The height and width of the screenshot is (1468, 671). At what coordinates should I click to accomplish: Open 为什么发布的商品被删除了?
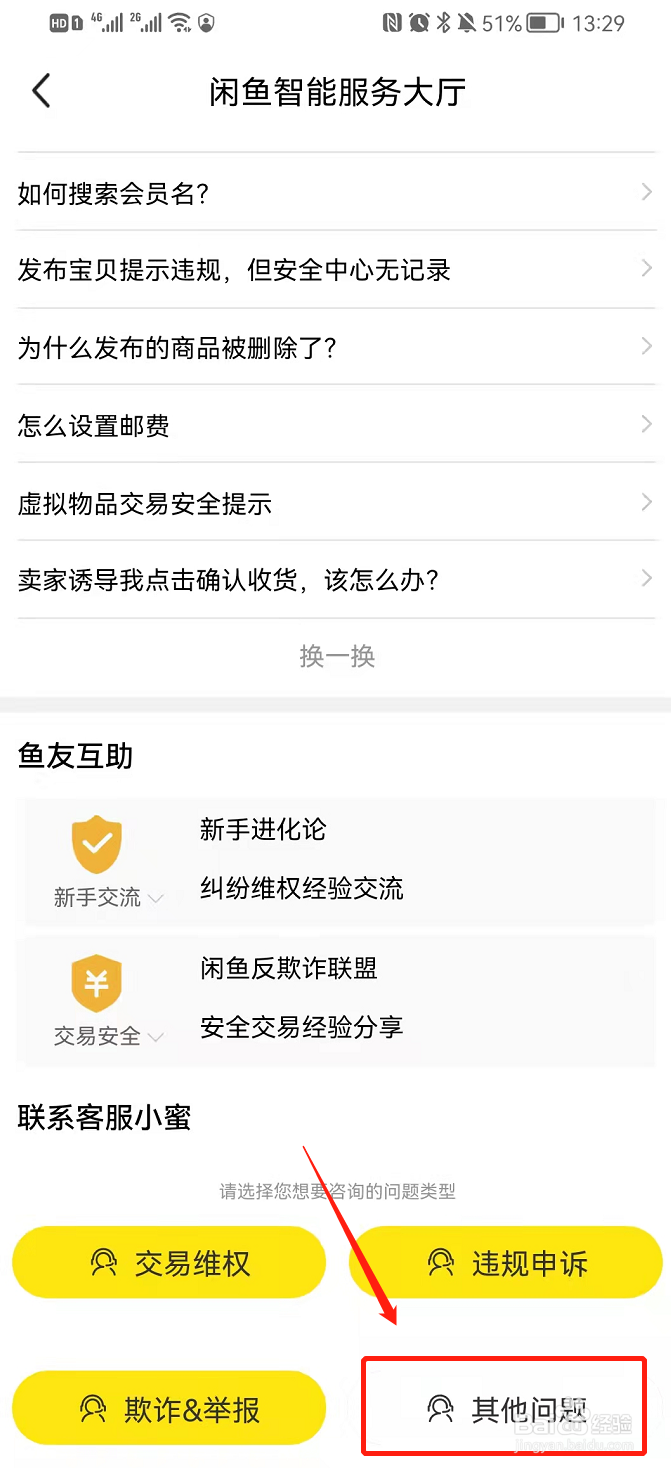pos(335,347)
